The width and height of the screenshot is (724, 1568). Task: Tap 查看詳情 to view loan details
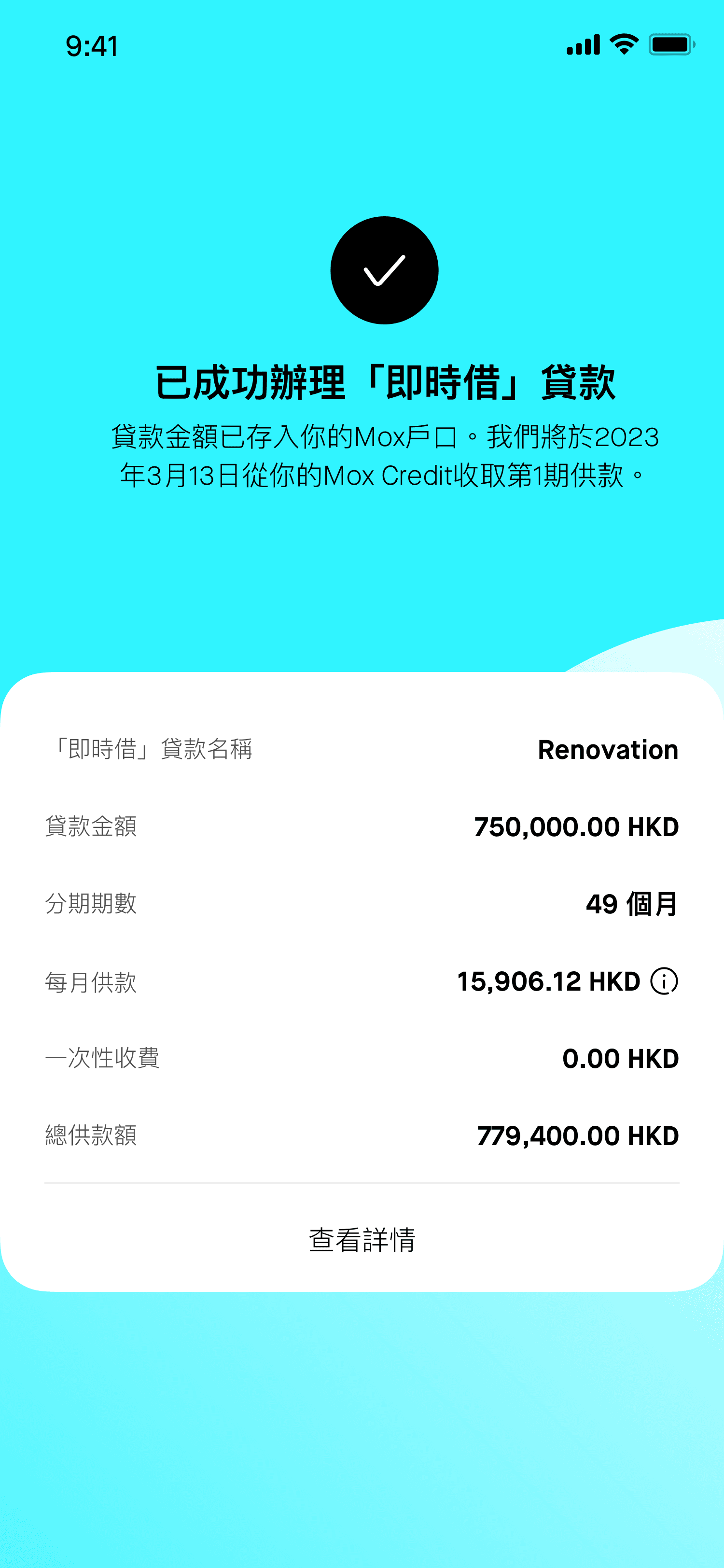point(362,1240)
